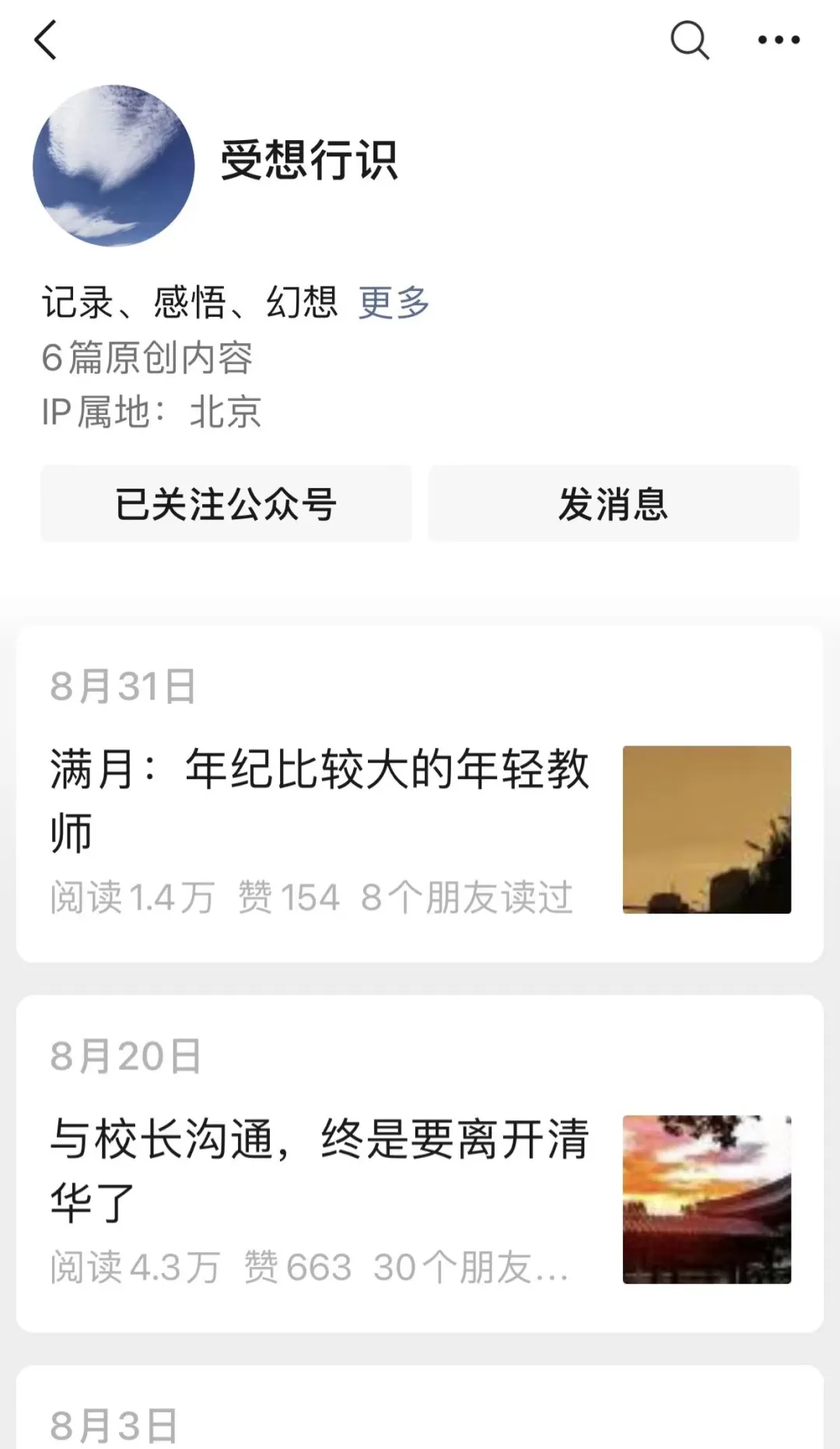This screenshot has width=840, height=1449.
Task: Expand the description with 更多
Action: [394, 302]
